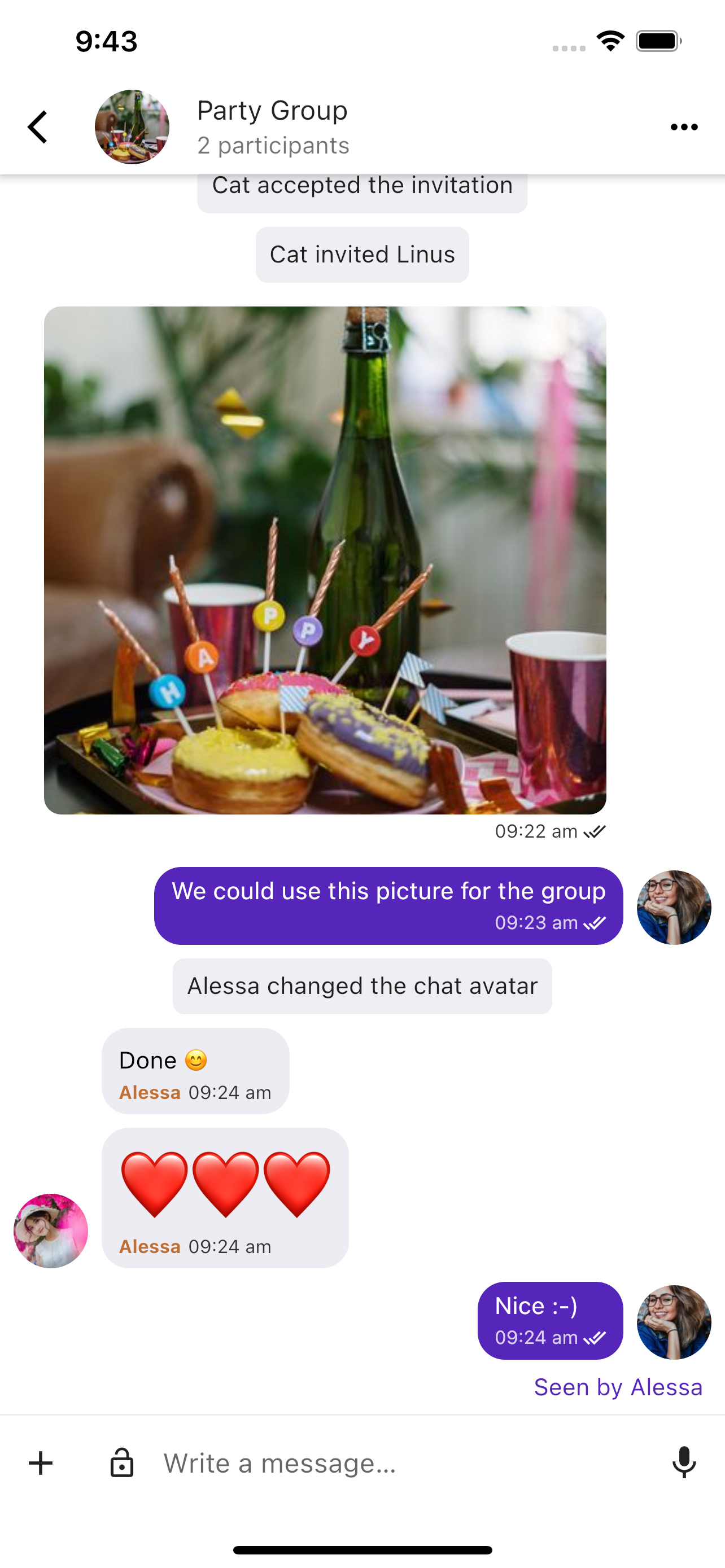
Task: Open Party Group chat details
Action: tap(272, 127)
